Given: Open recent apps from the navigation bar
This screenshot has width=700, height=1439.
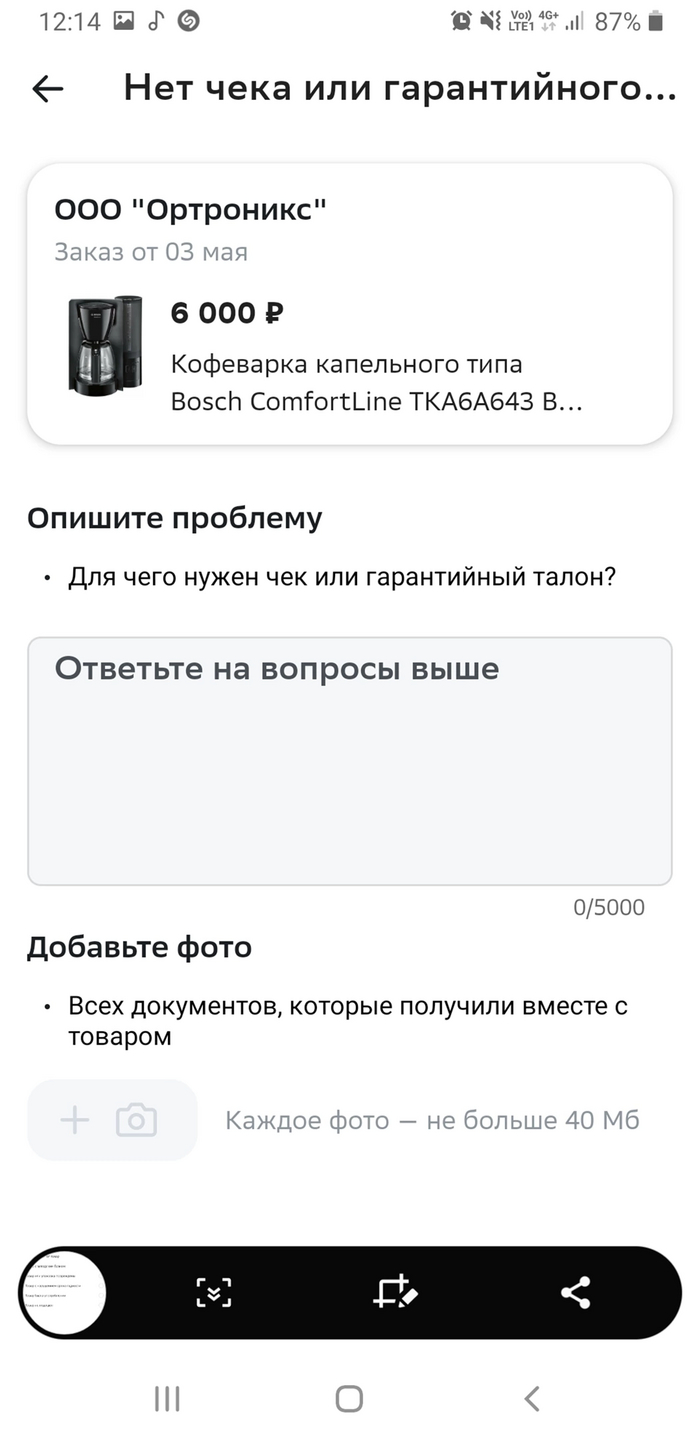Looking at the screenshot, I should [167, 1398].
